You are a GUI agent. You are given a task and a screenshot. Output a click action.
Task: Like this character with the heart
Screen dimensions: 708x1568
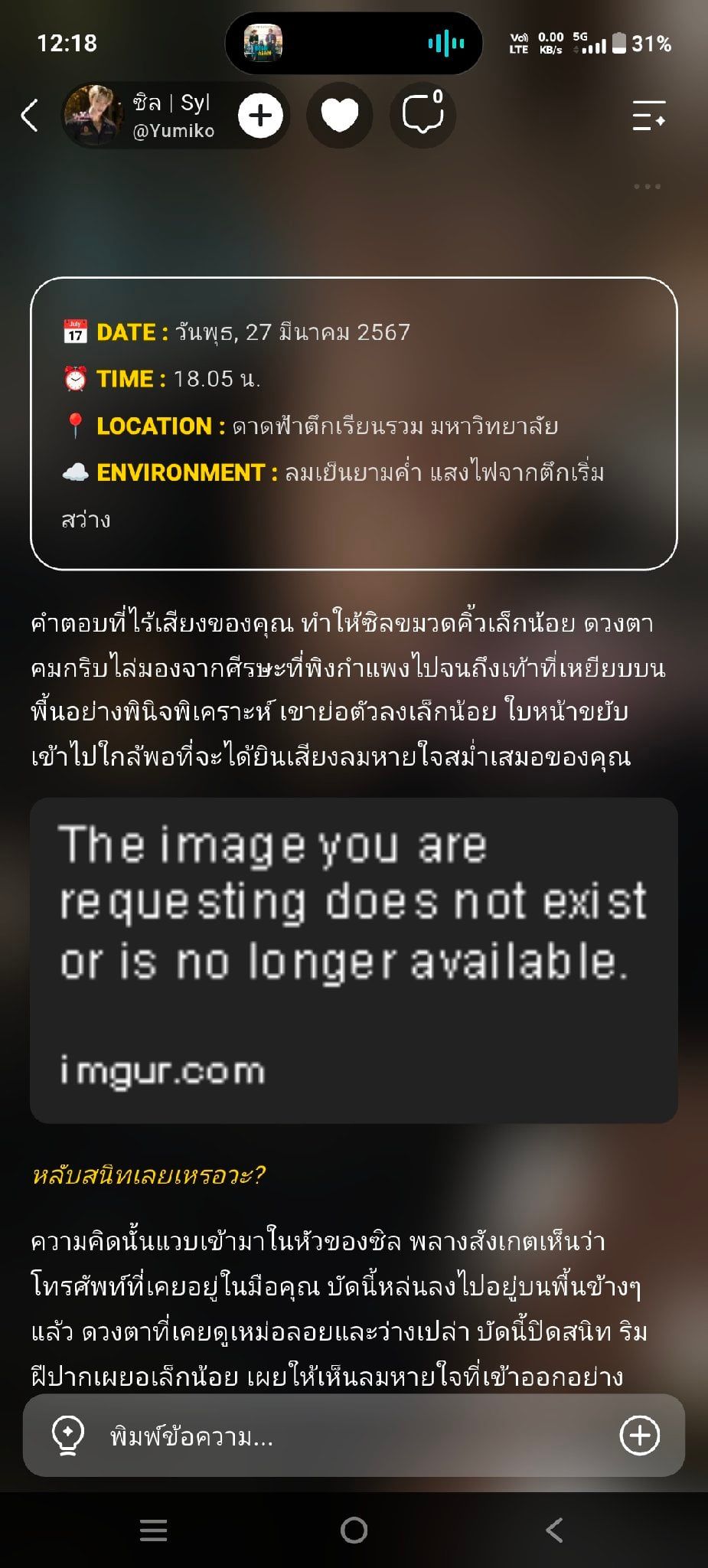pos(340,116)
